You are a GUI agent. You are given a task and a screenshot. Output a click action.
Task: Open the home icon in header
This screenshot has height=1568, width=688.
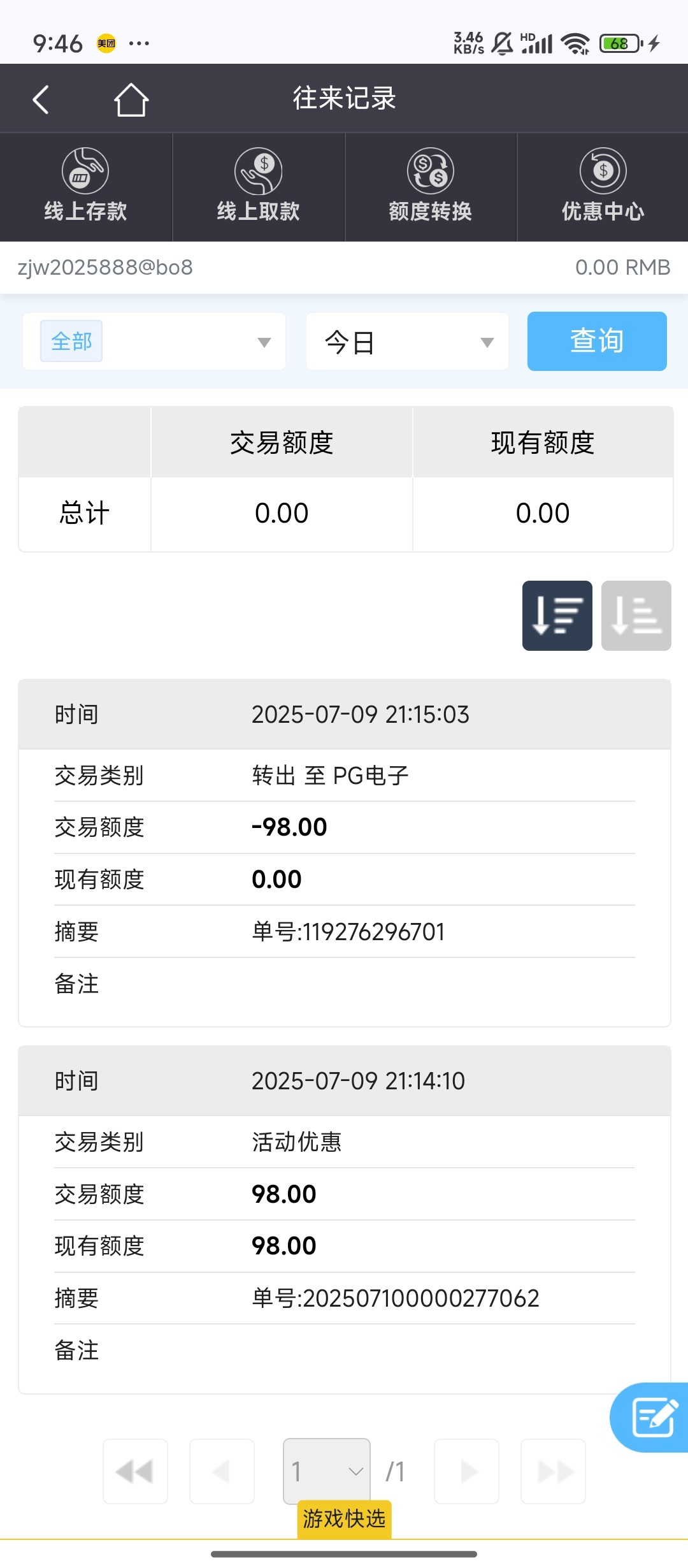(131, 99)
